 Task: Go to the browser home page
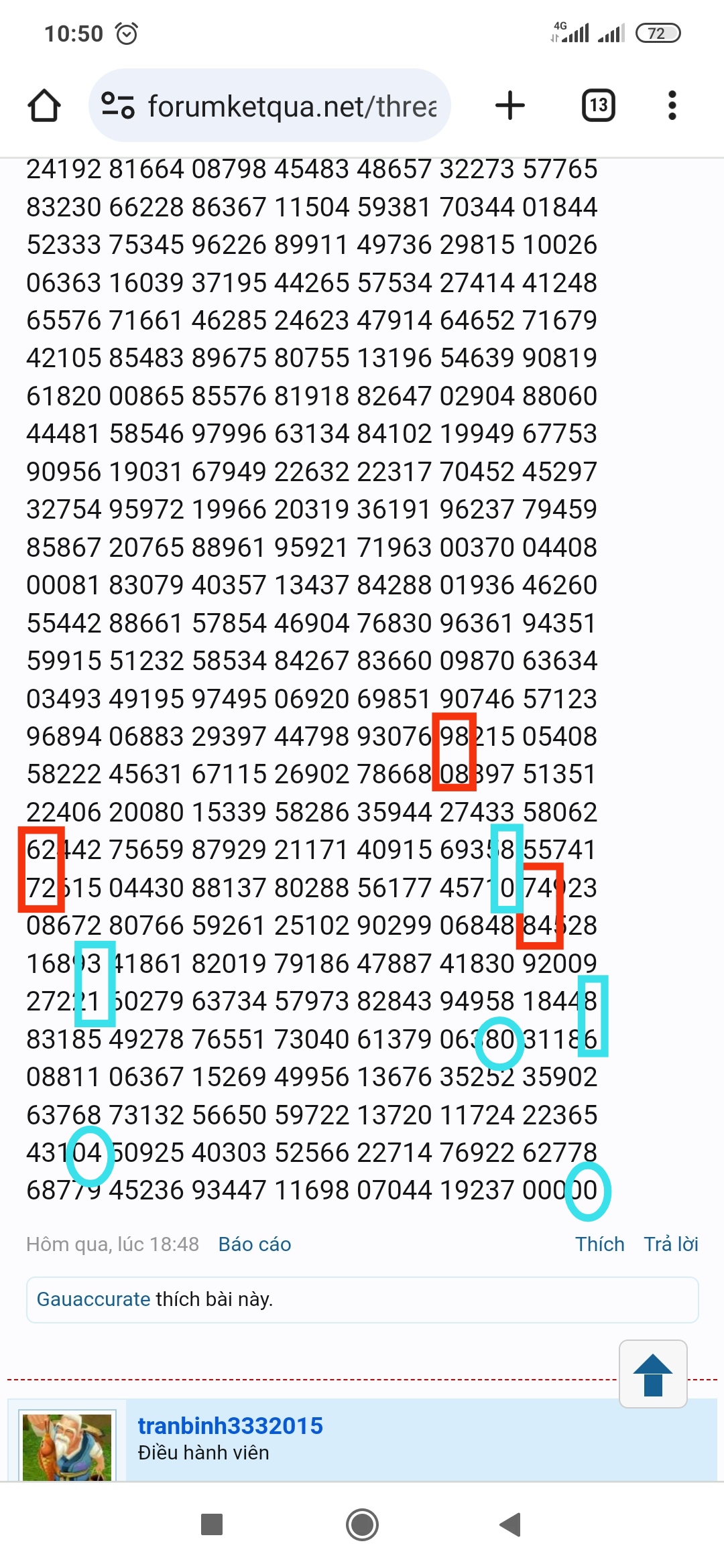point(44,106)
